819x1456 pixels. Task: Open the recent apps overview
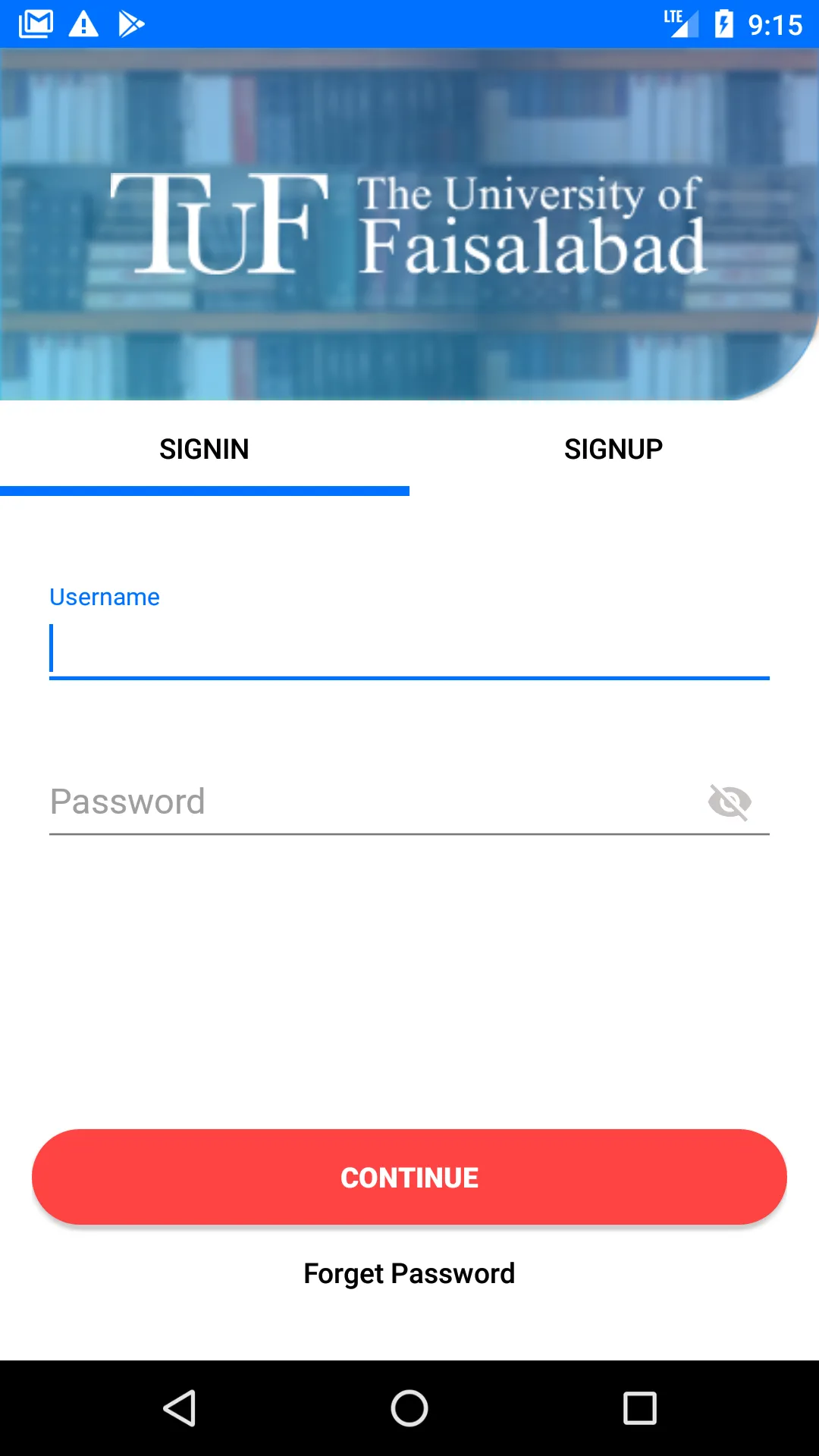(x=639, y=1408)
